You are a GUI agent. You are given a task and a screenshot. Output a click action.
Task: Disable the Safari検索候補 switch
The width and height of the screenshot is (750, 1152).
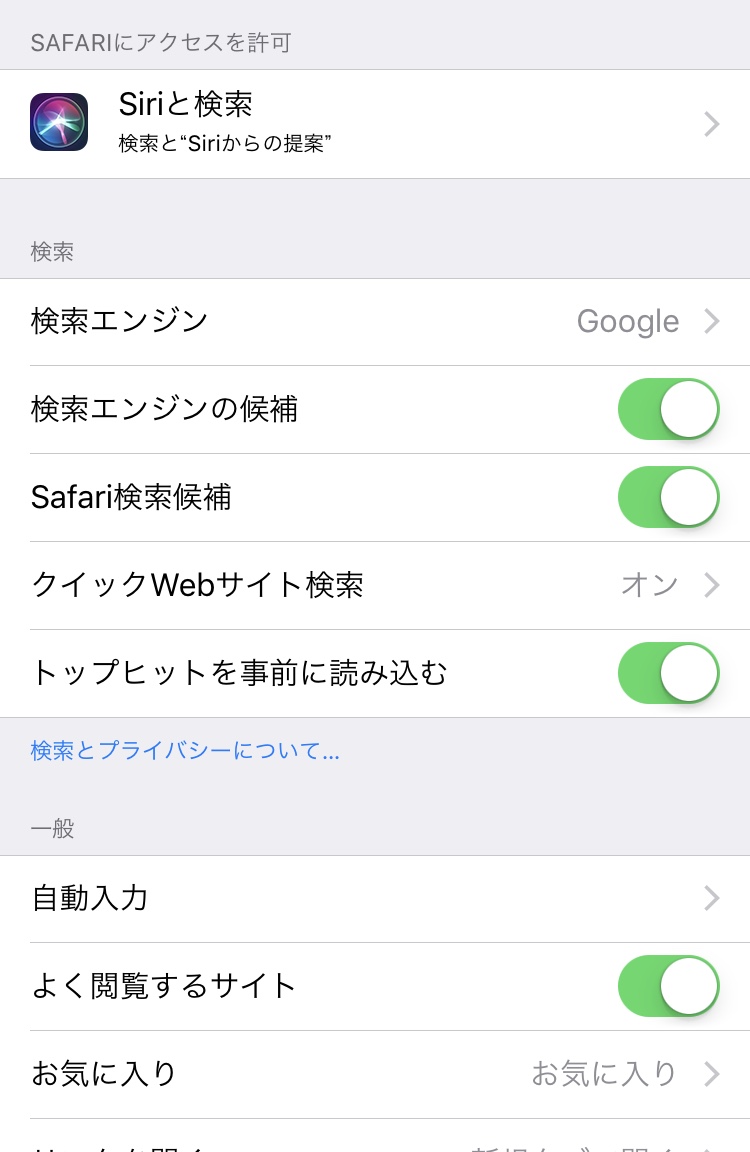[668, 497]
